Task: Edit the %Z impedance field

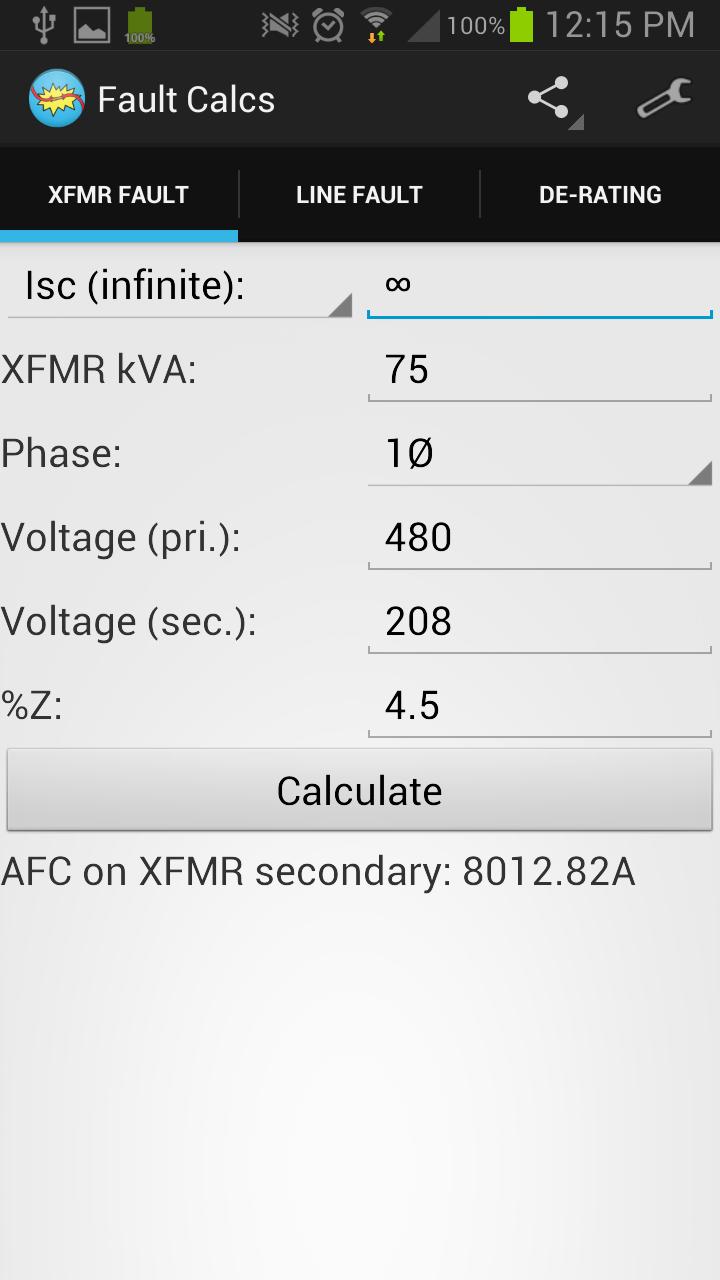Action: [x=539, y=706]
